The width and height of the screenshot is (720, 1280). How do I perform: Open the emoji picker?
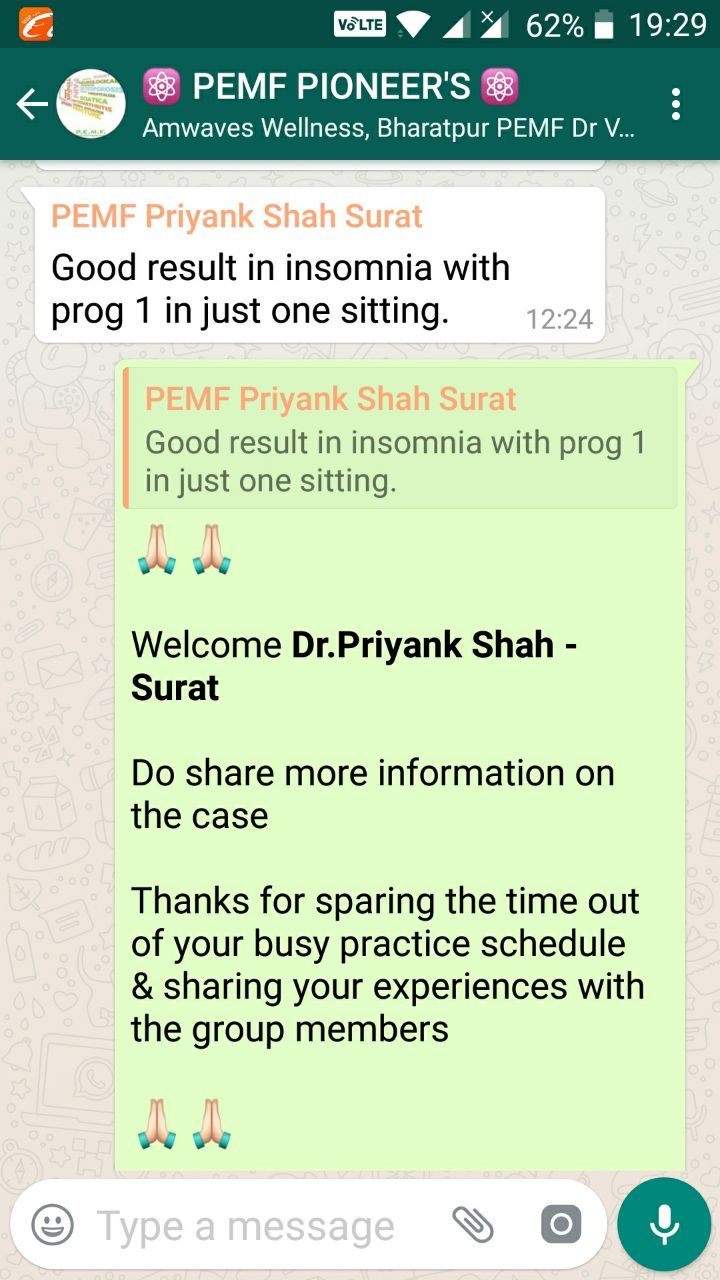pos(52,1224)
